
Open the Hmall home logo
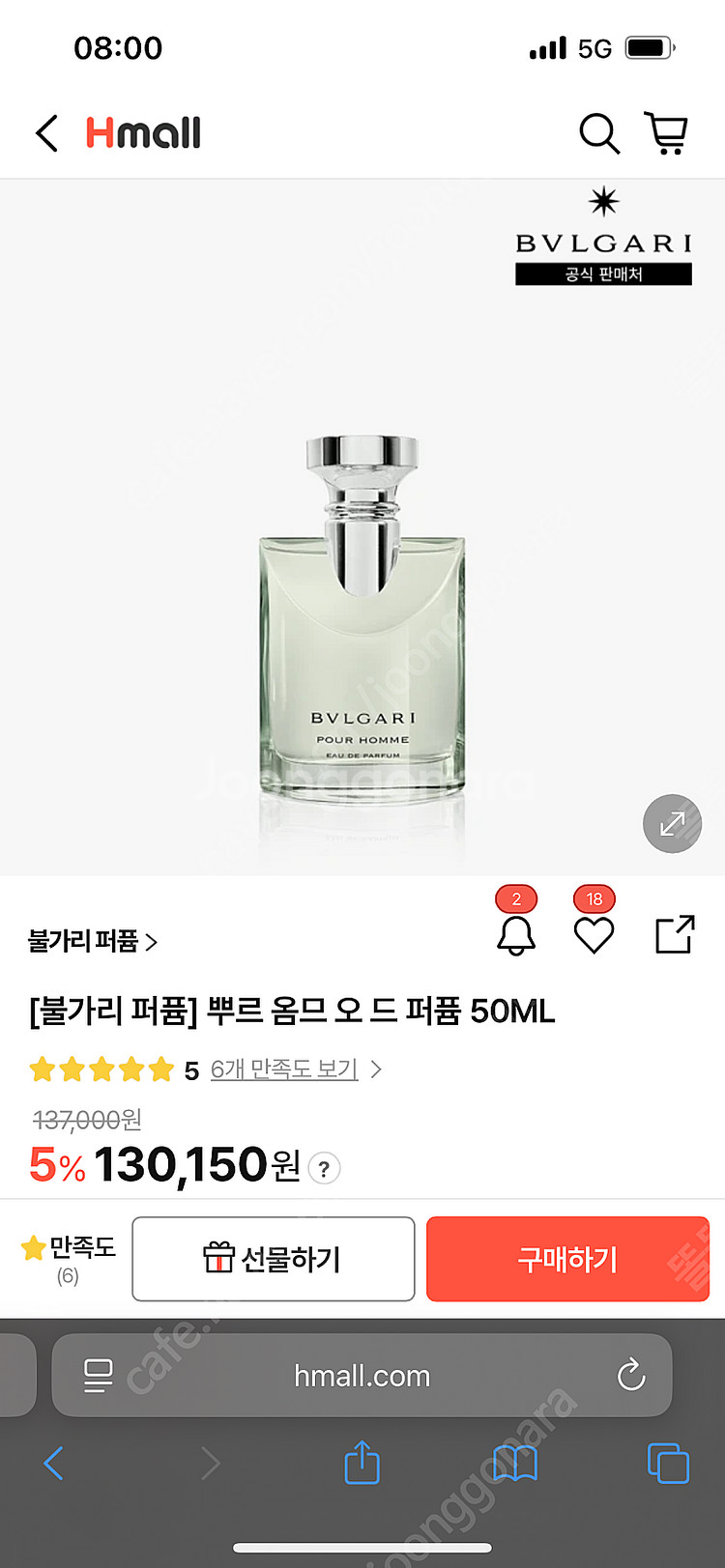tap(143, 133)
